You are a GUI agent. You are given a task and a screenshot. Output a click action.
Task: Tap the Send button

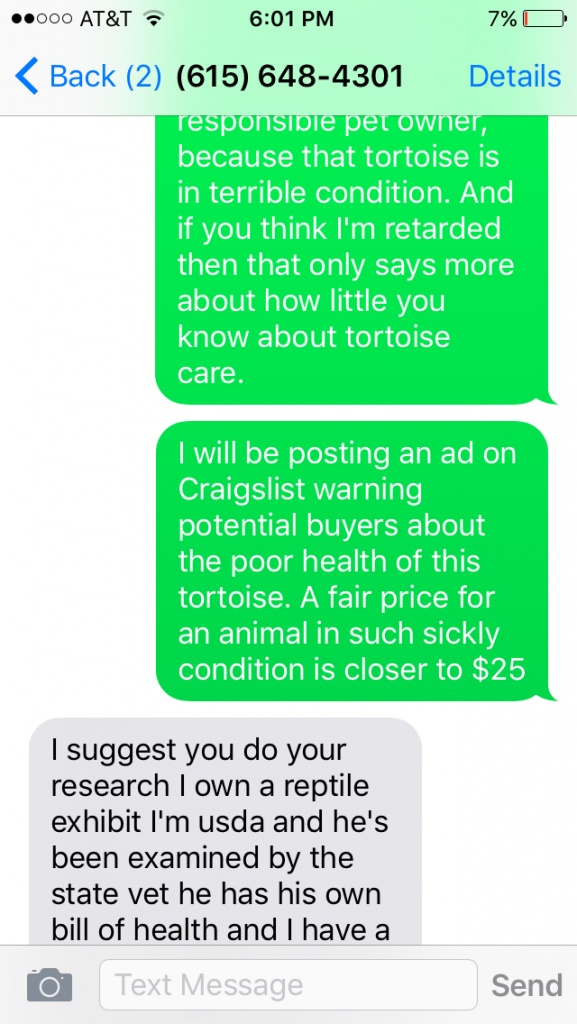(x=527, y=985)
